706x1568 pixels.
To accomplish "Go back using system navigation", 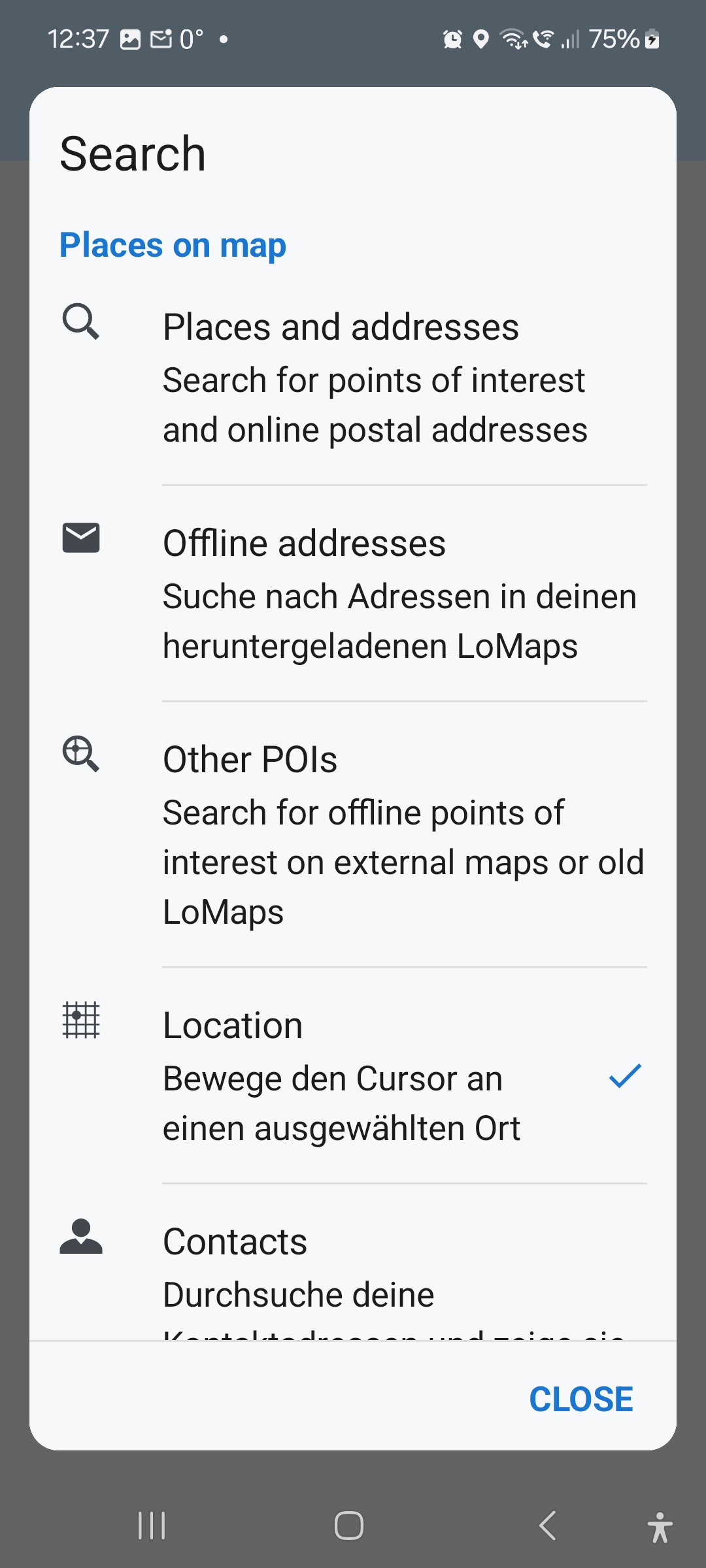I will coord(548,1526).
